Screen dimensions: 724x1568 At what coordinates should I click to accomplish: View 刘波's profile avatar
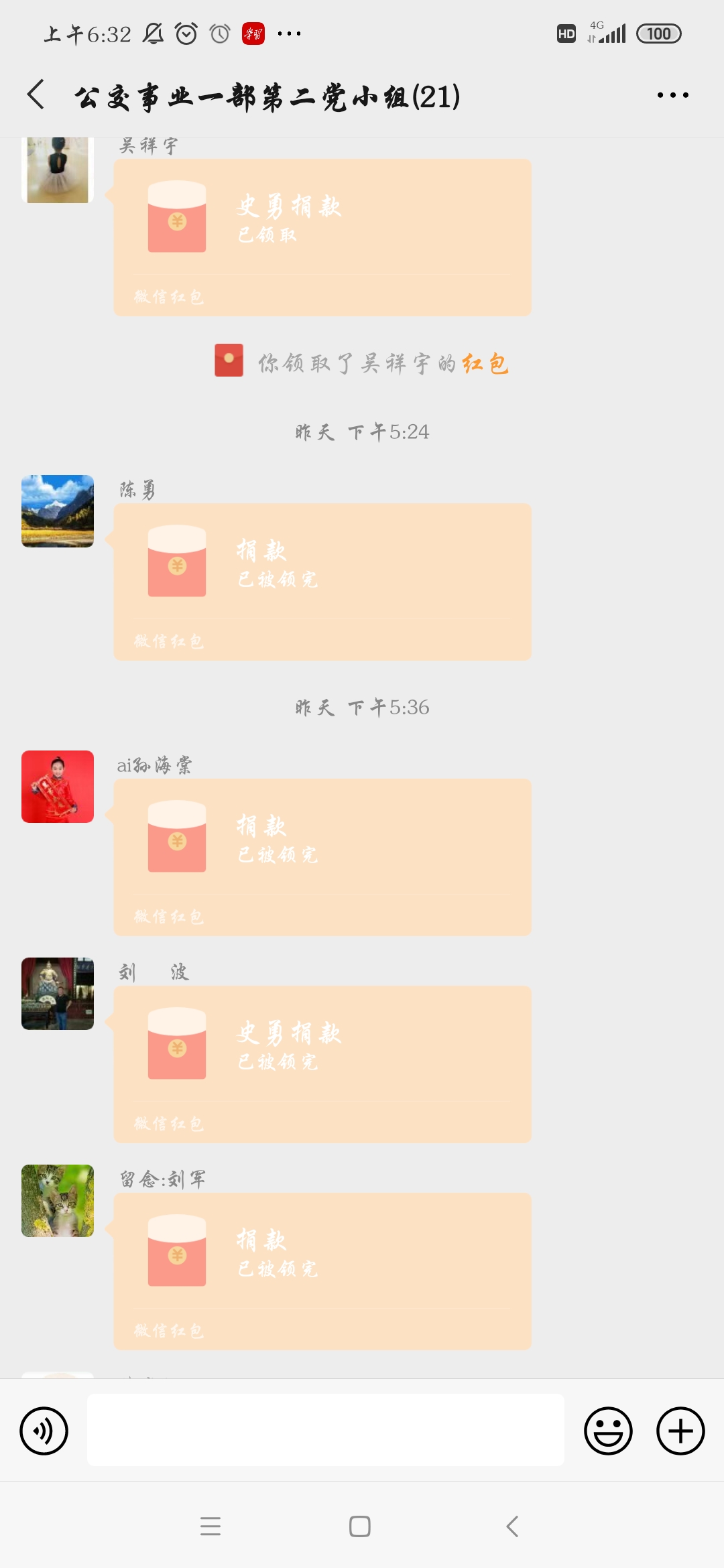coord(58,994)
